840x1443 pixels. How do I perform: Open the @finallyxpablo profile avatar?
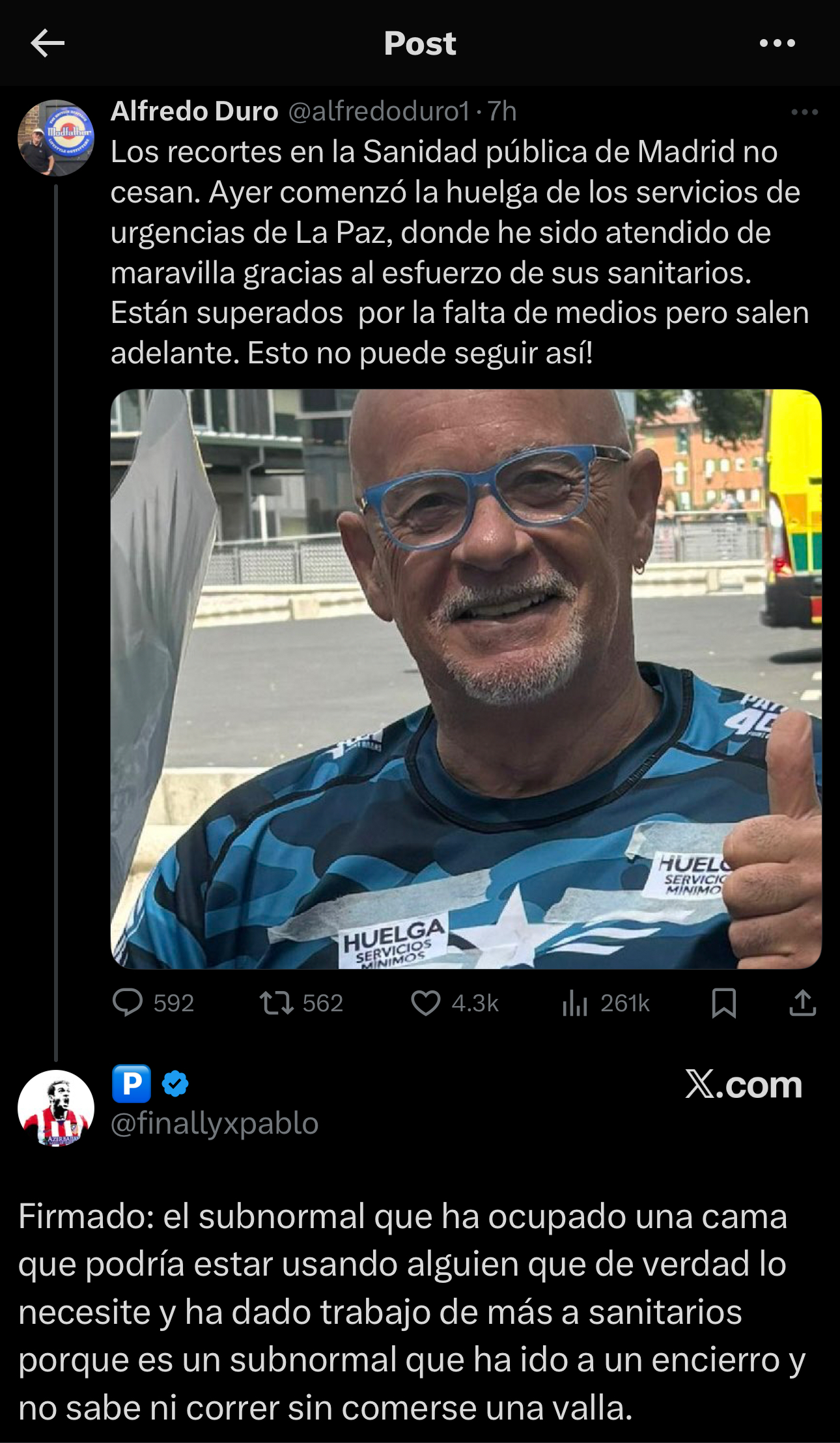[x=56, y=1108]
